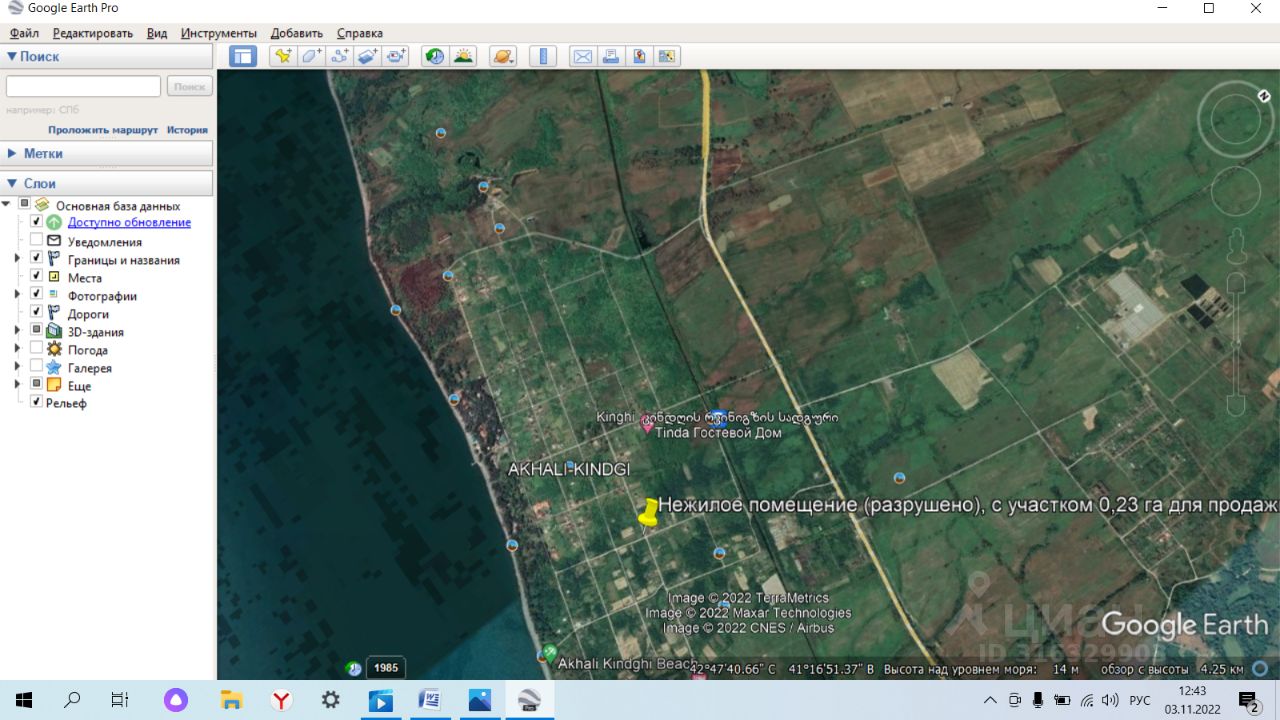
Task: Open the Инструменты menu
Action: tap(218, 33)
